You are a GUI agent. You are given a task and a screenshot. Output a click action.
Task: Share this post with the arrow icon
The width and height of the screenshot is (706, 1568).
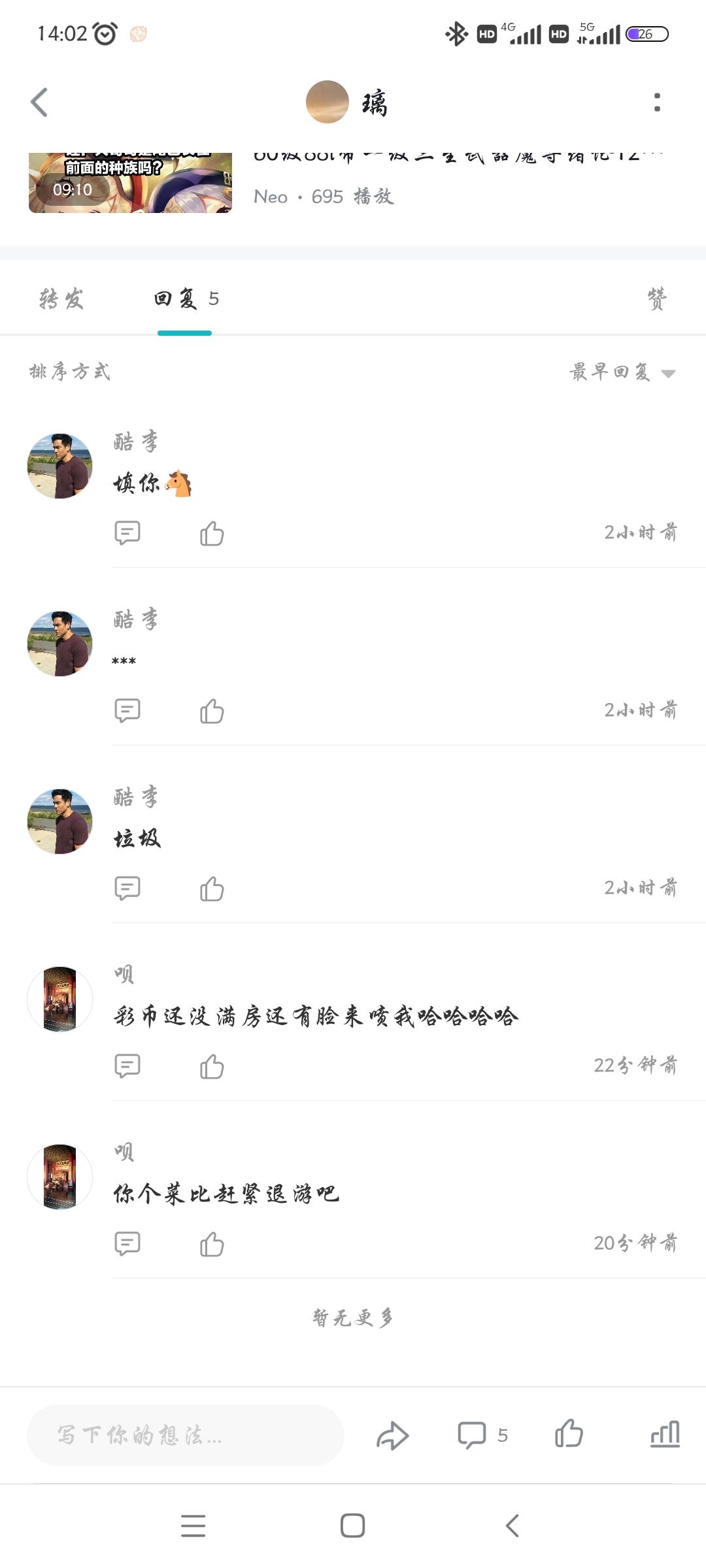(x=392, y=1435)
